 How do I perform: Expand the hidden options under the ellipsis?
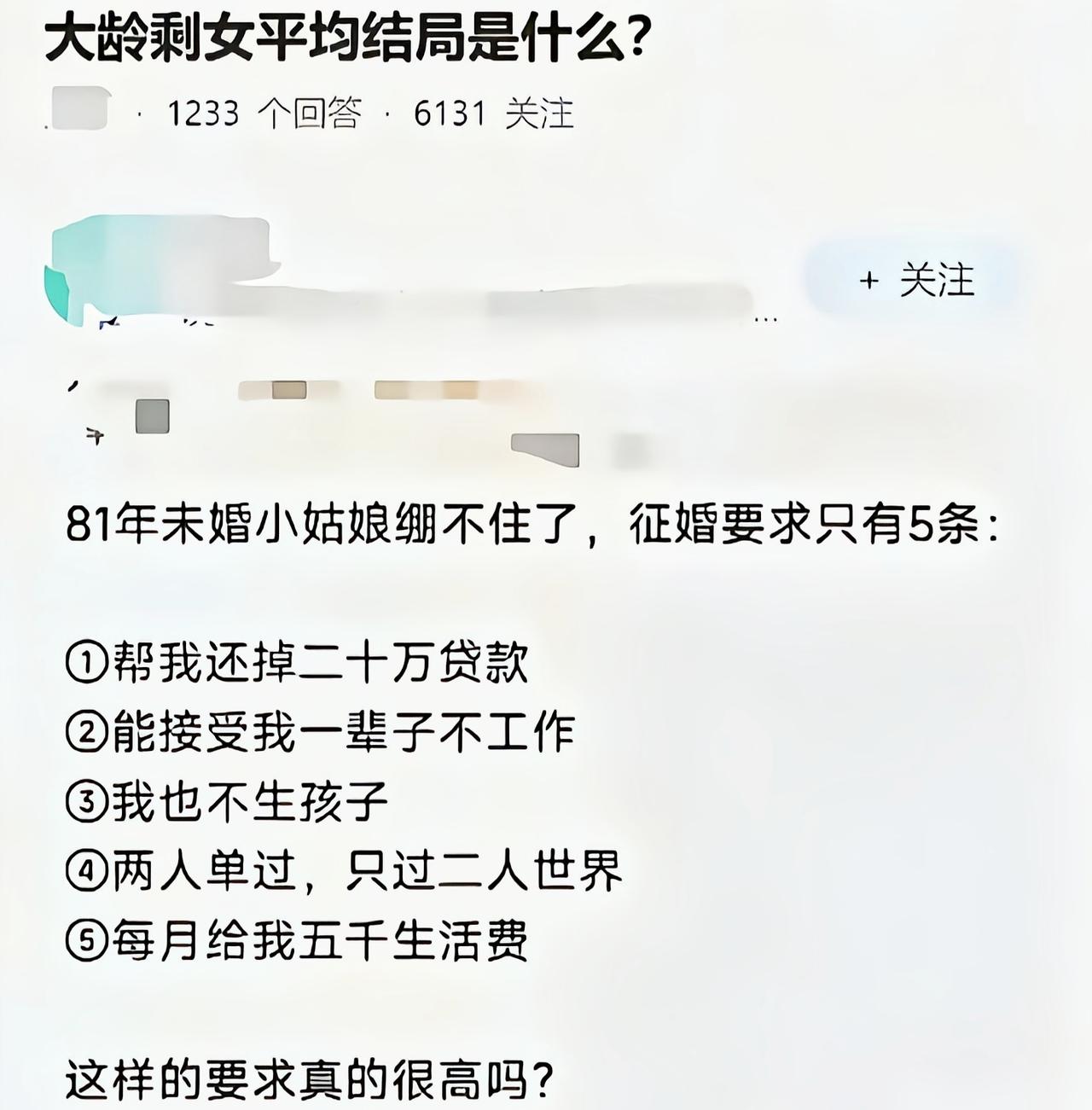tap(766, 320)
